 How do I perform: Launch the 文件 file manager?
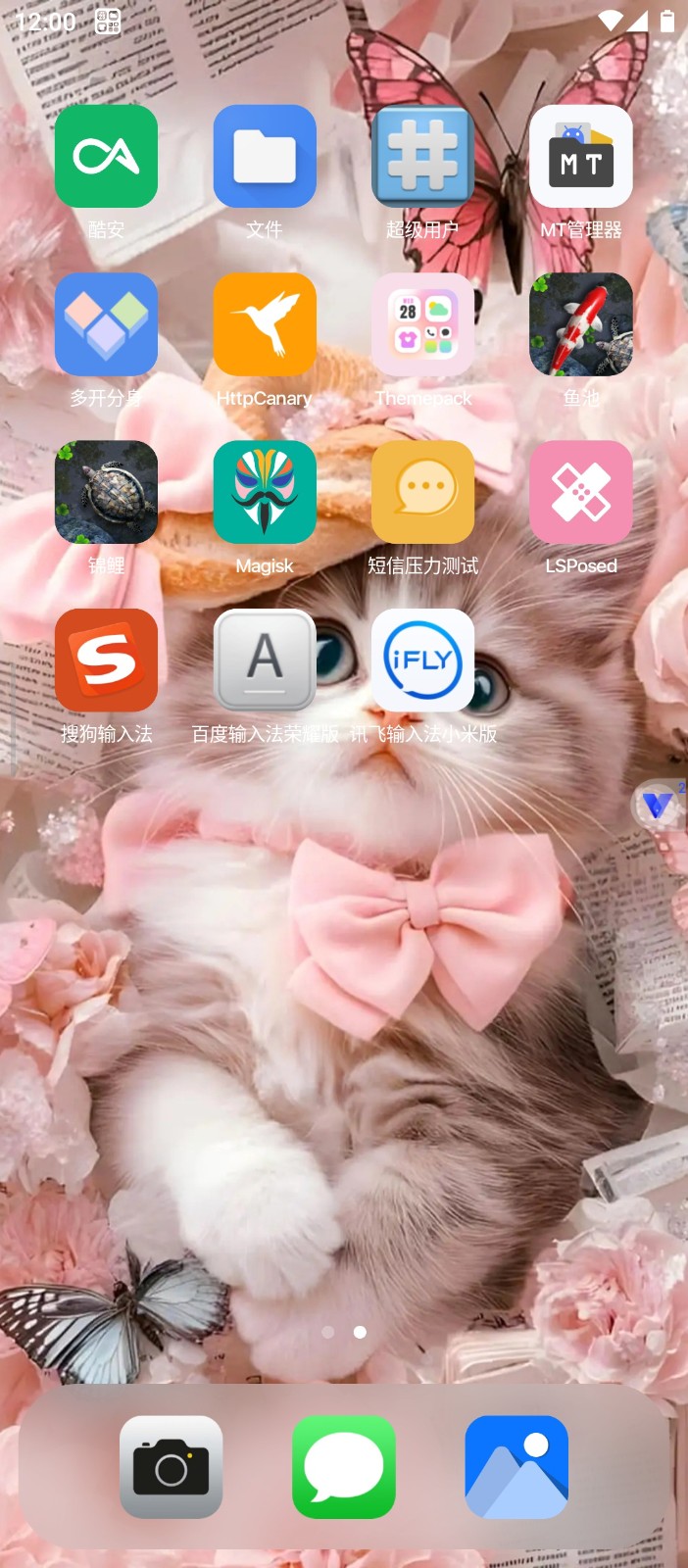[265, 157]
